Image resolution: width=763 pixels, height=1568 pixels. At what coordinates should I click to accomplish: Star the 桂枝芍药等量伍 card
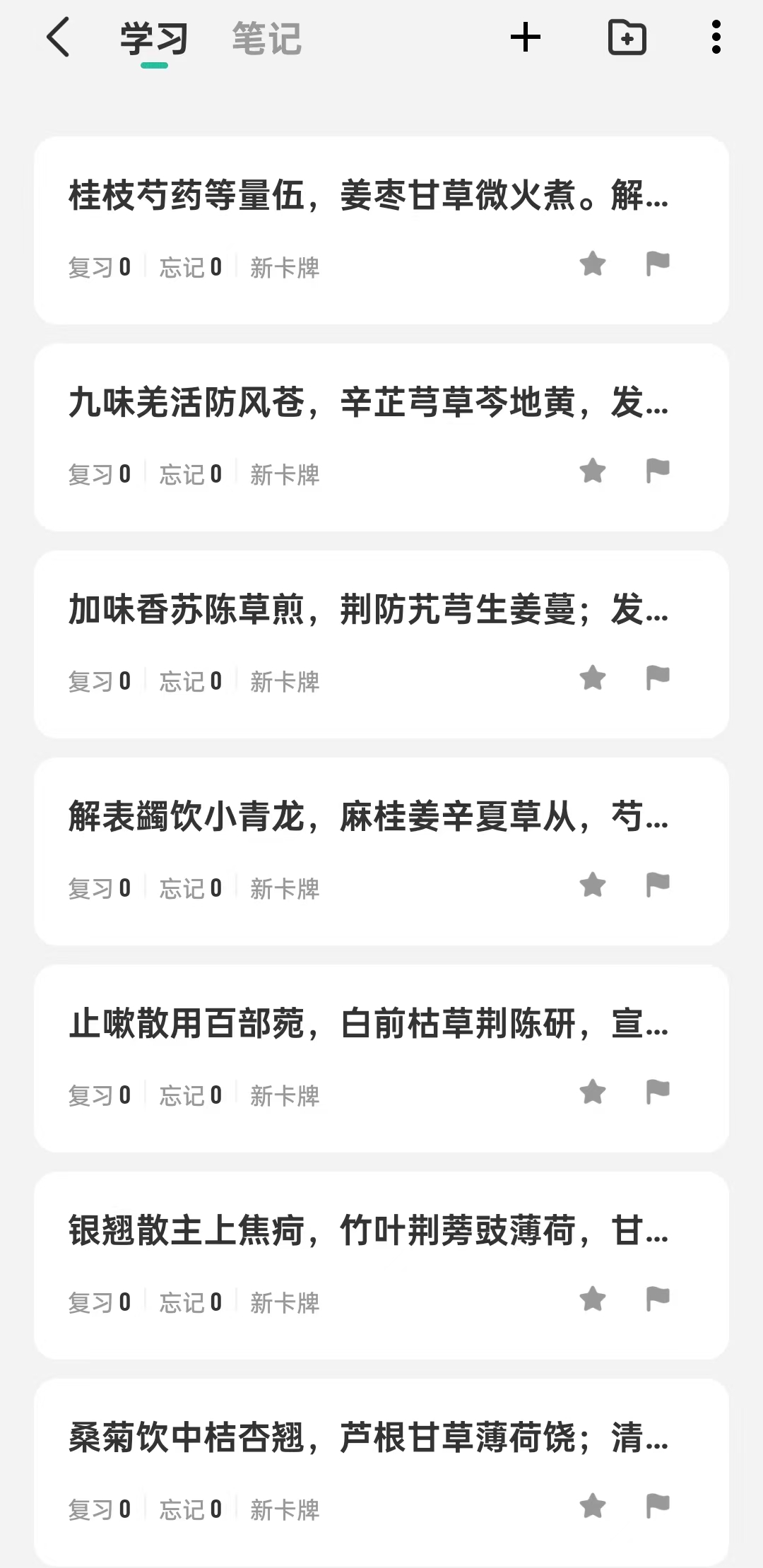pyautogui.click(x=593, y=264)
